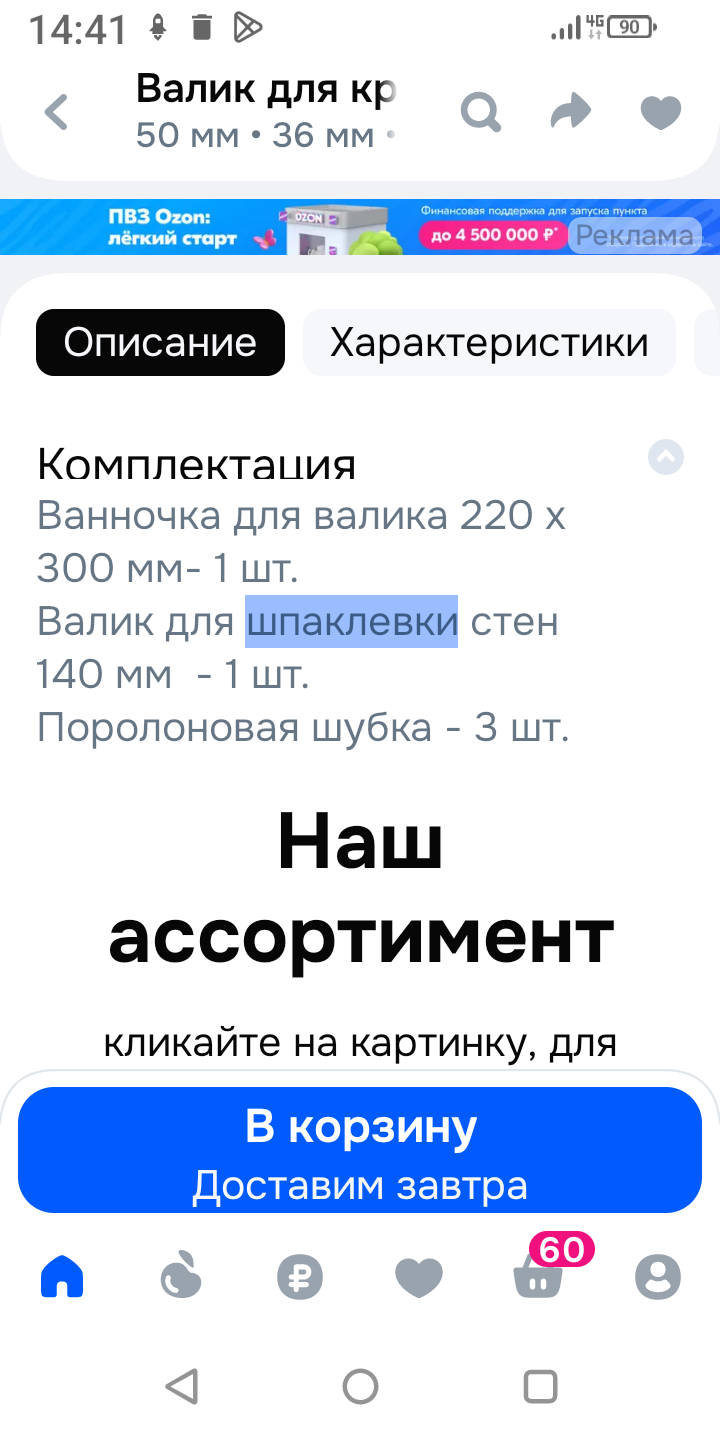The height and width of the screenshot is (1440, 720).
Task: Add product to favorites via the top-bar heart
Action: pos(661,112)
